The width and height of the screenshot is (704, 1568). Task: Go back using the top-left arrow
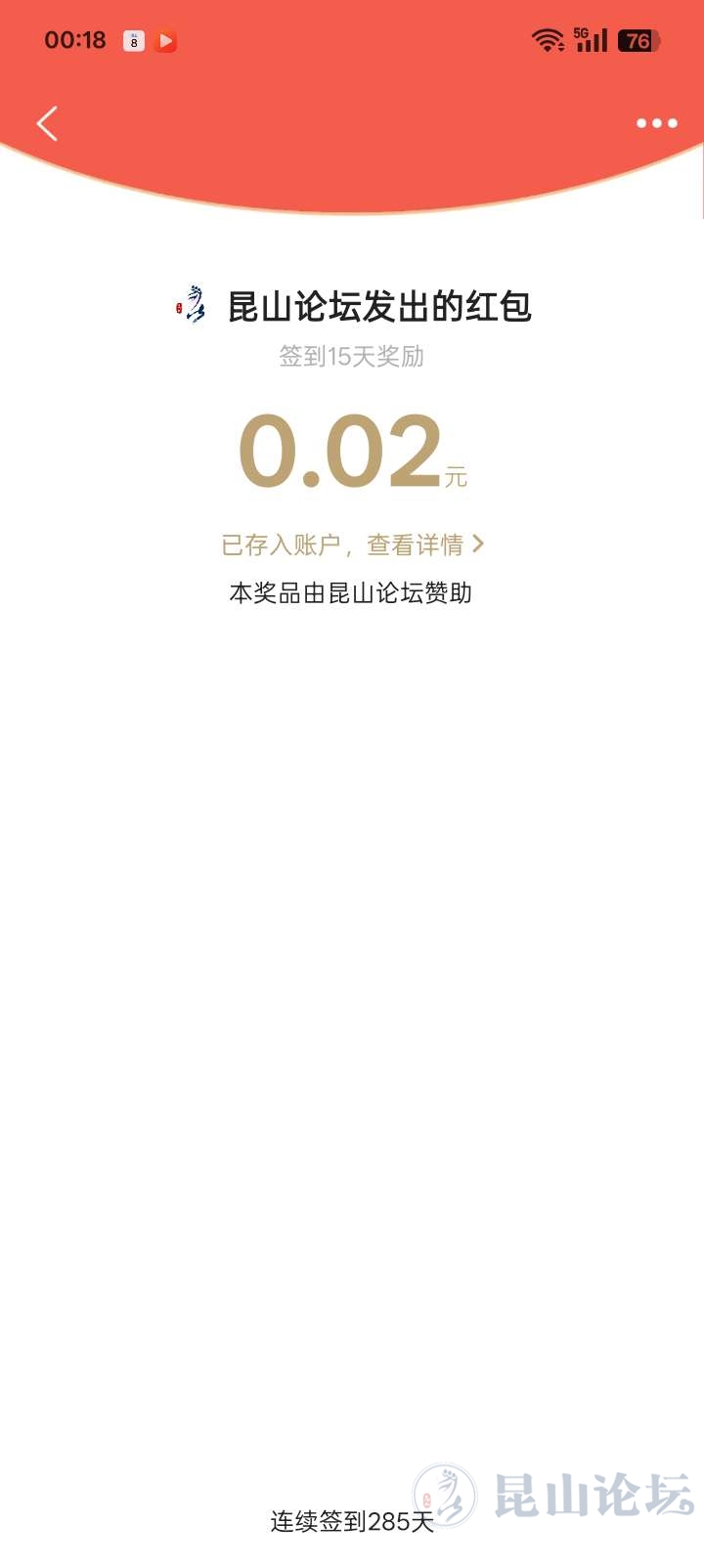click(47, 124)
